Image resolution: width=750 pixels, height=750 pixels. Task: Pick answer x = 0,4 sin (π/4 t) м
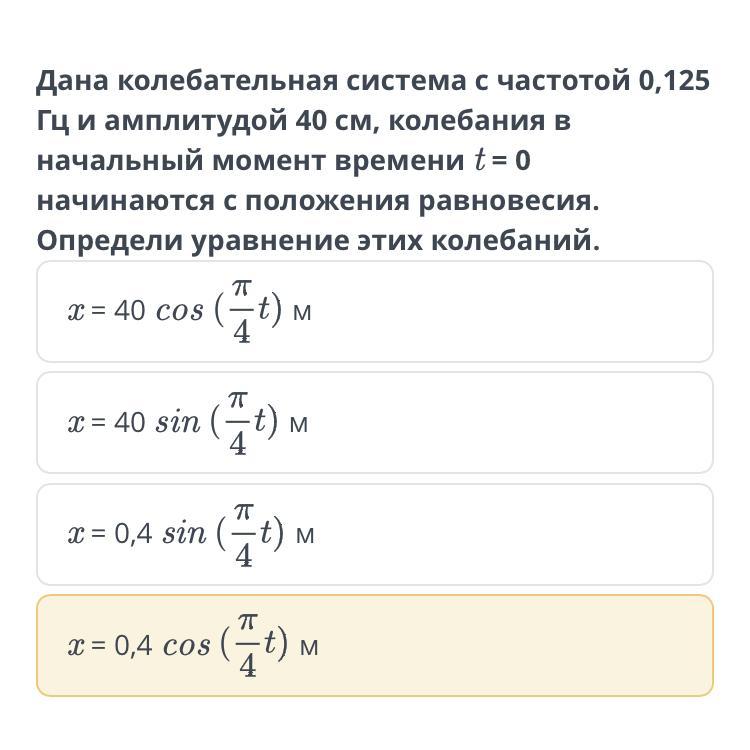click(375, 534)
